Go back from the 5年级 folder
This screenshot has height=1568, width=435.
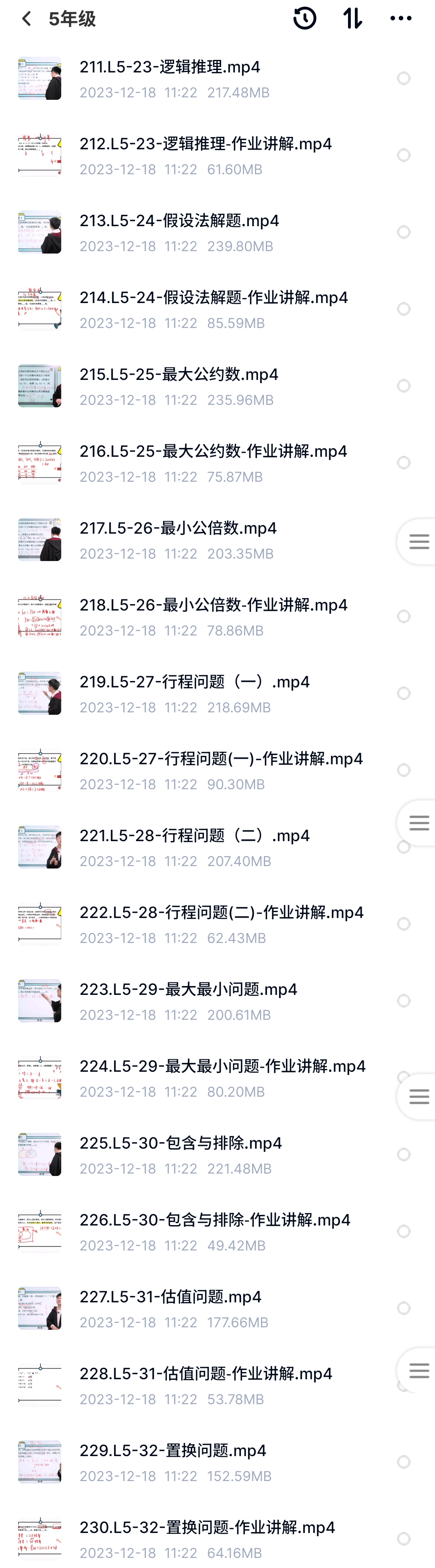(x=26, y=19)
